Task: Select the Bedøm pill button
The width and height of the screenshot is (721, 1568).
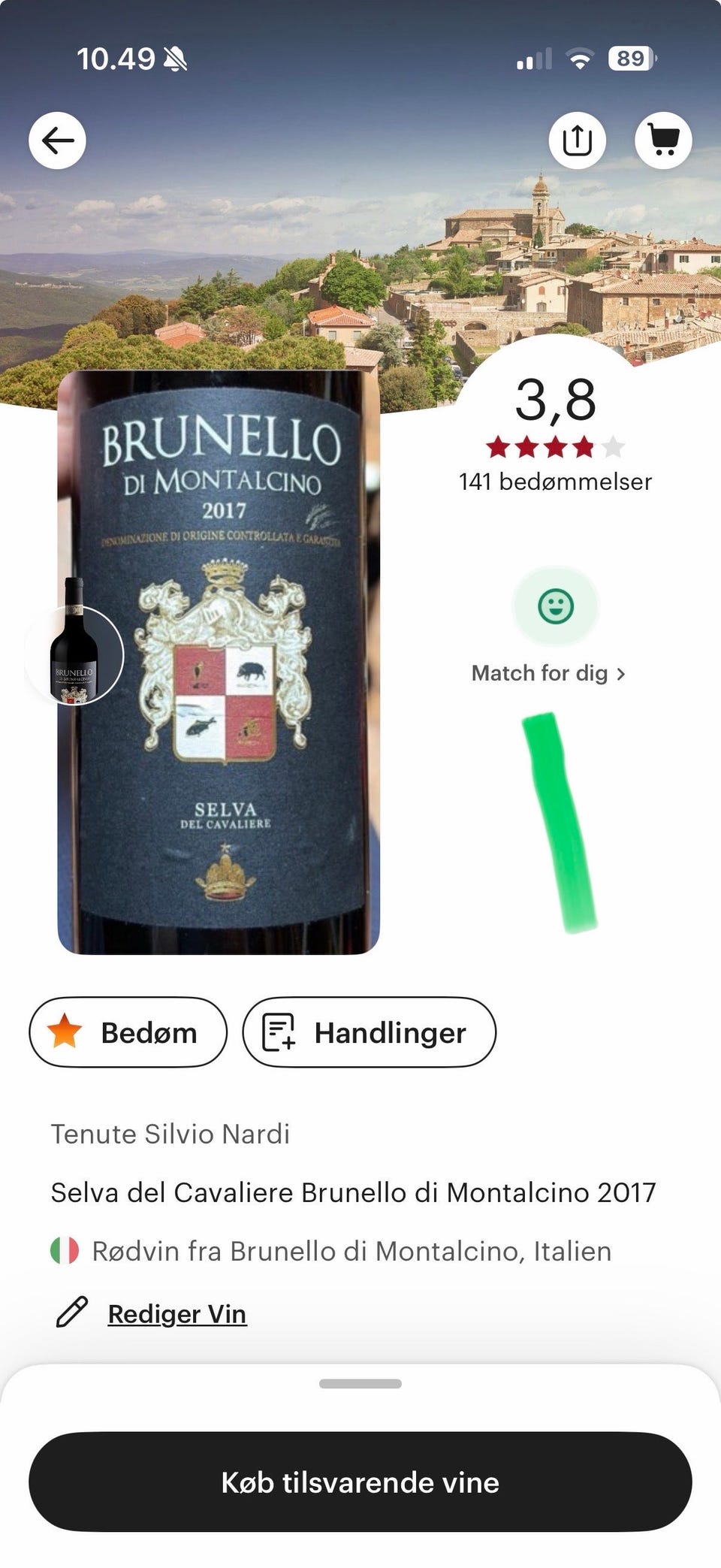Action: [127, 1032]
